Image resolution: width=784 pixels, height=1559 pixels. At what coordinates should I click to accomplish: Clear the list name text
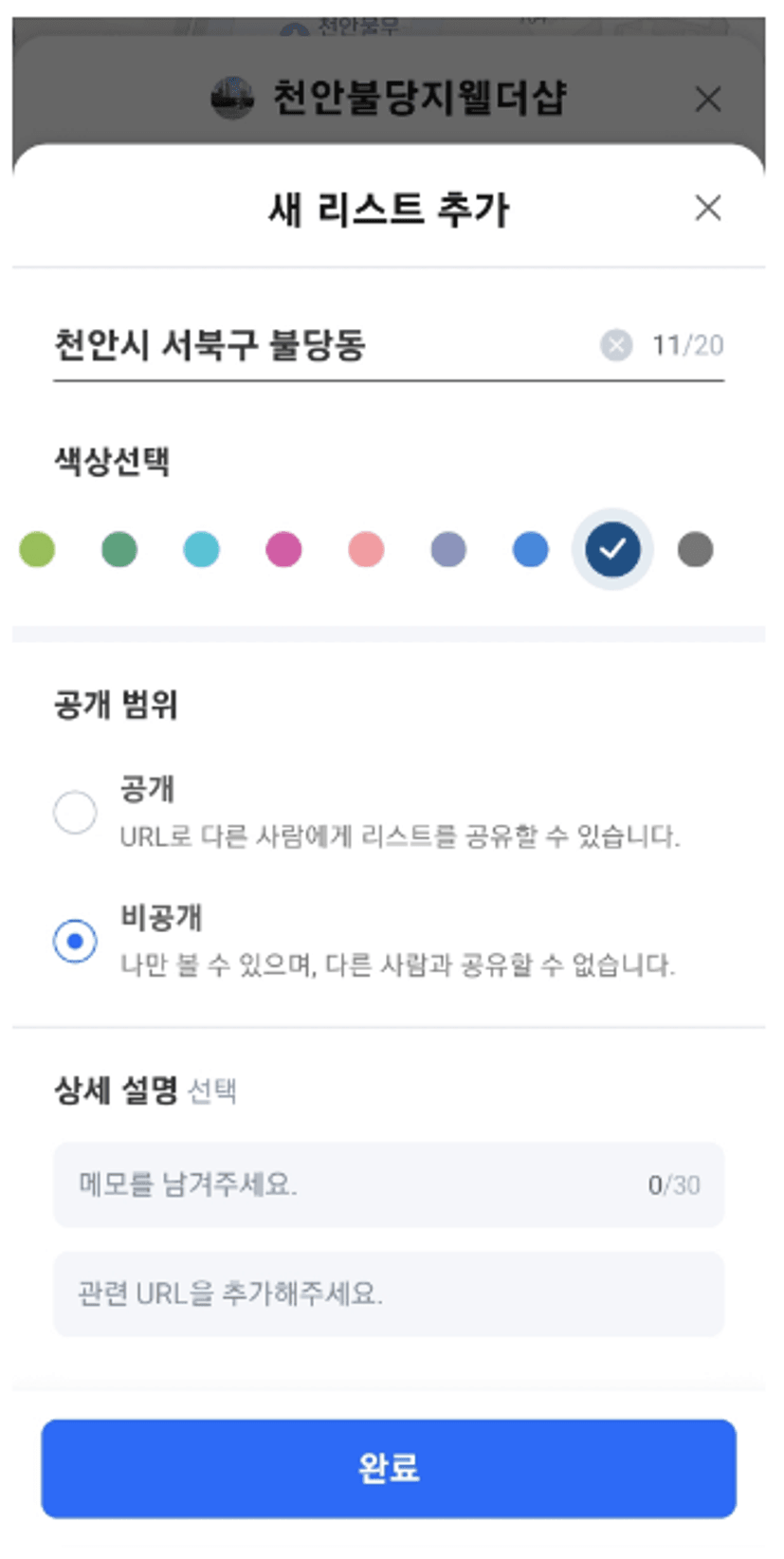coord(616,345)
